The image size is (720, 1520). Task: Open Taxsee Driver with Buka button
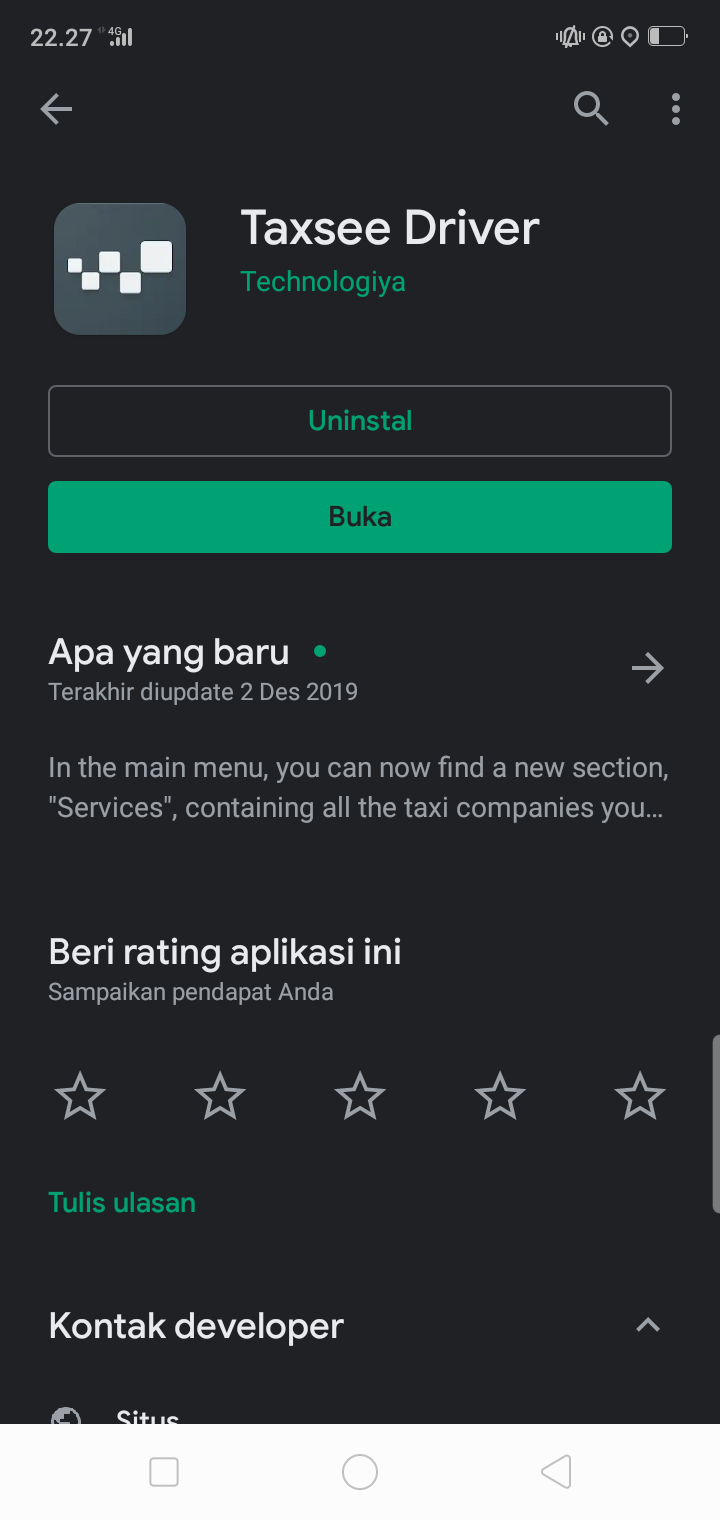360,517
